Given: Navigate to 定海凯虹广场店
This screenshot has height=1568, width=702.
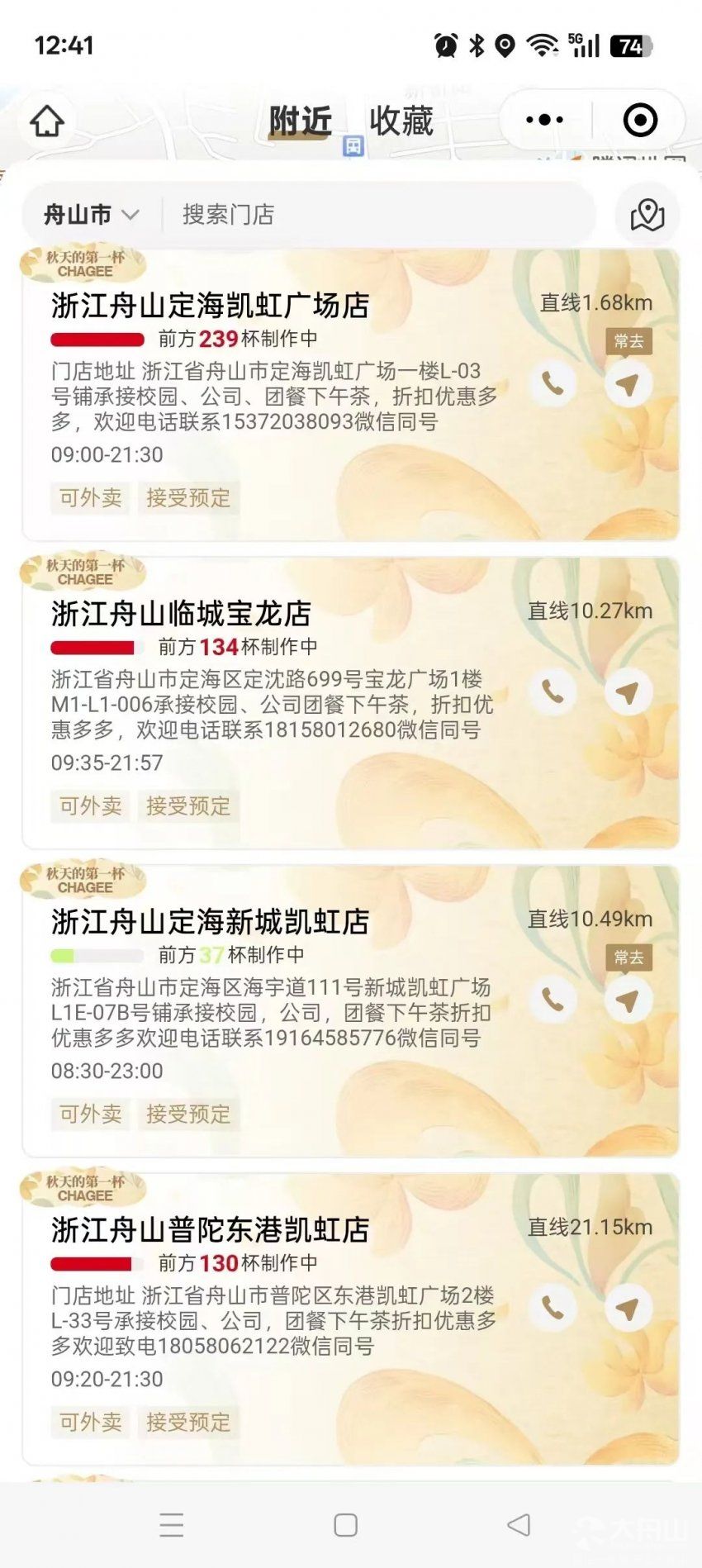Looking at the screenshot, I should tap(628, 383).
